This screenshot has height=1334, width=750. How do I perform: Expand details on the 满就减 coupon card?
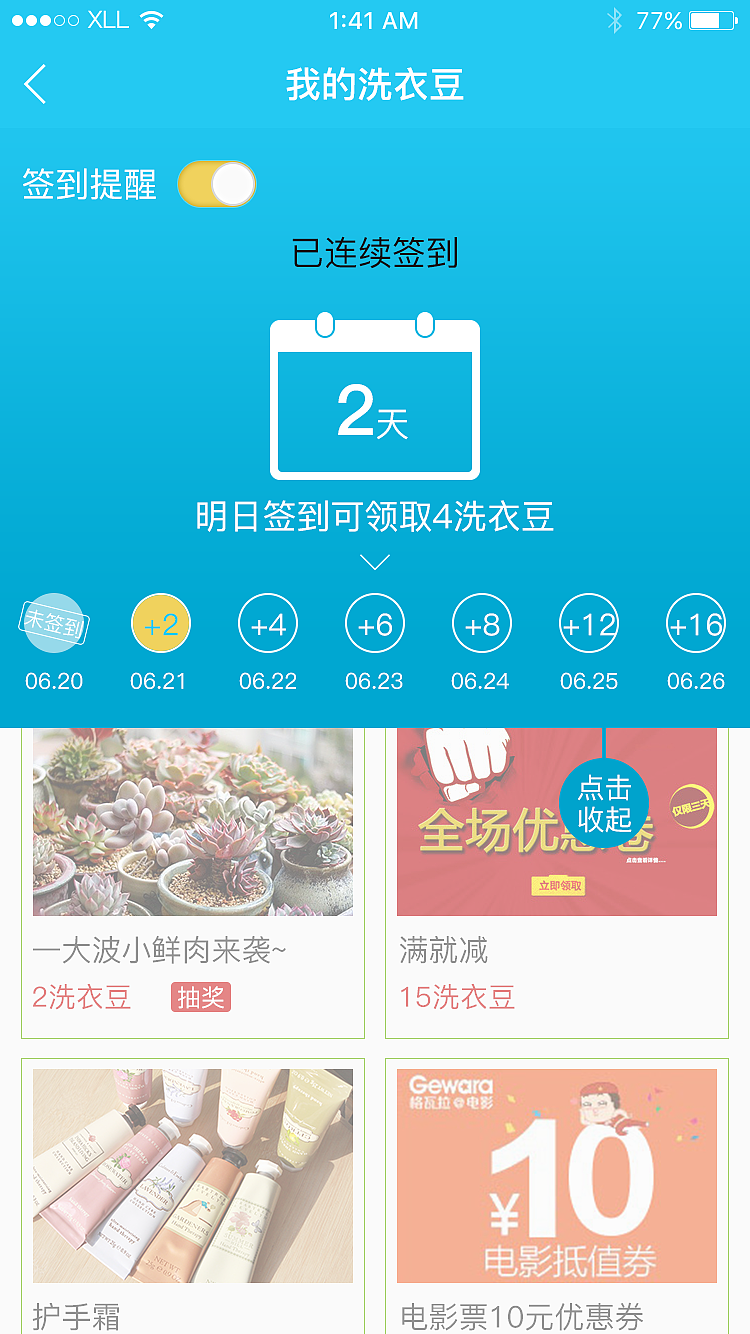[556, 880]
